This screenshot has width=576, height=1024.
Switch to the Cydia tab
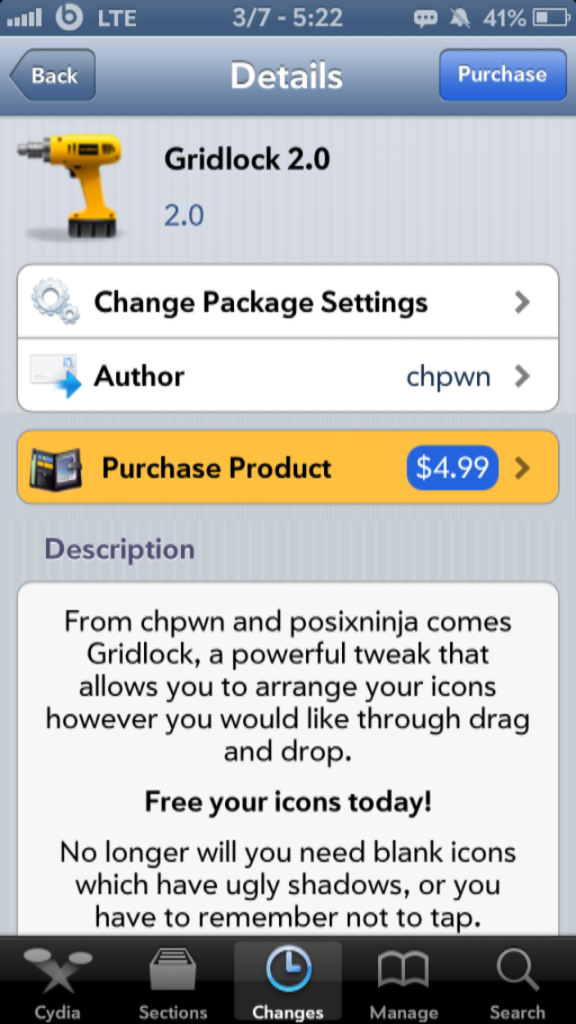pyautogui.click(x=57, y=982)
